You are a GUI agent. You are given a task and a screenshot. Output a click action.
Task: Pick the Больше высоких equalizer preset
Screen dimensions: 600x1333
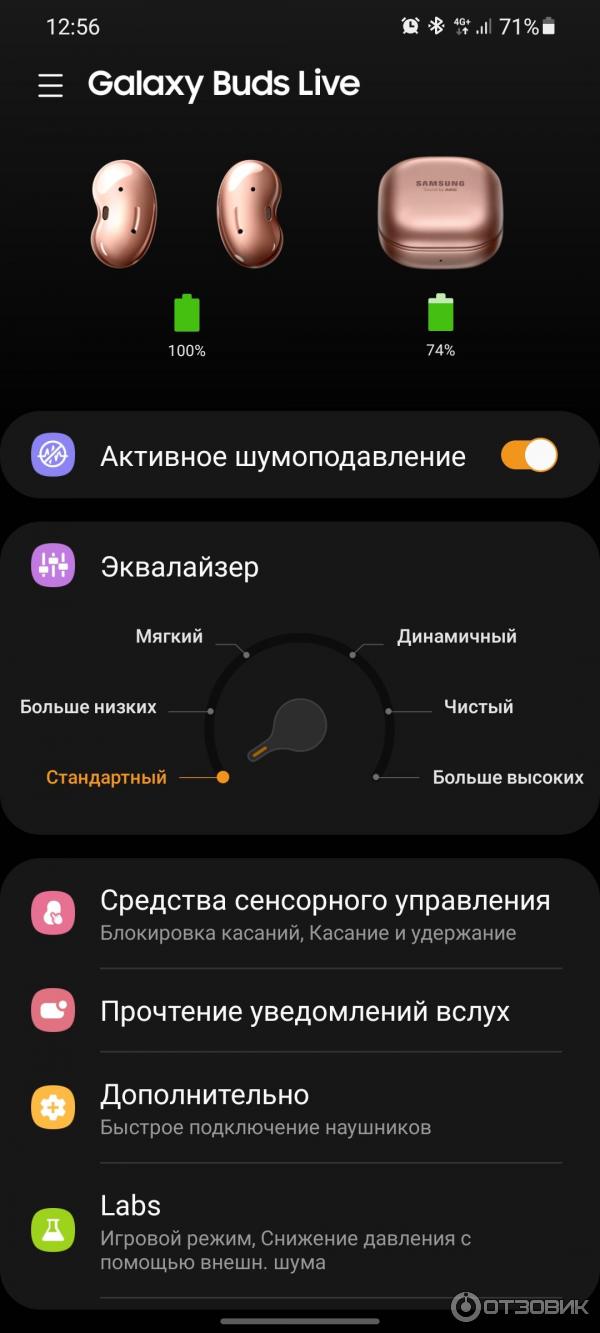pos(507,777)
